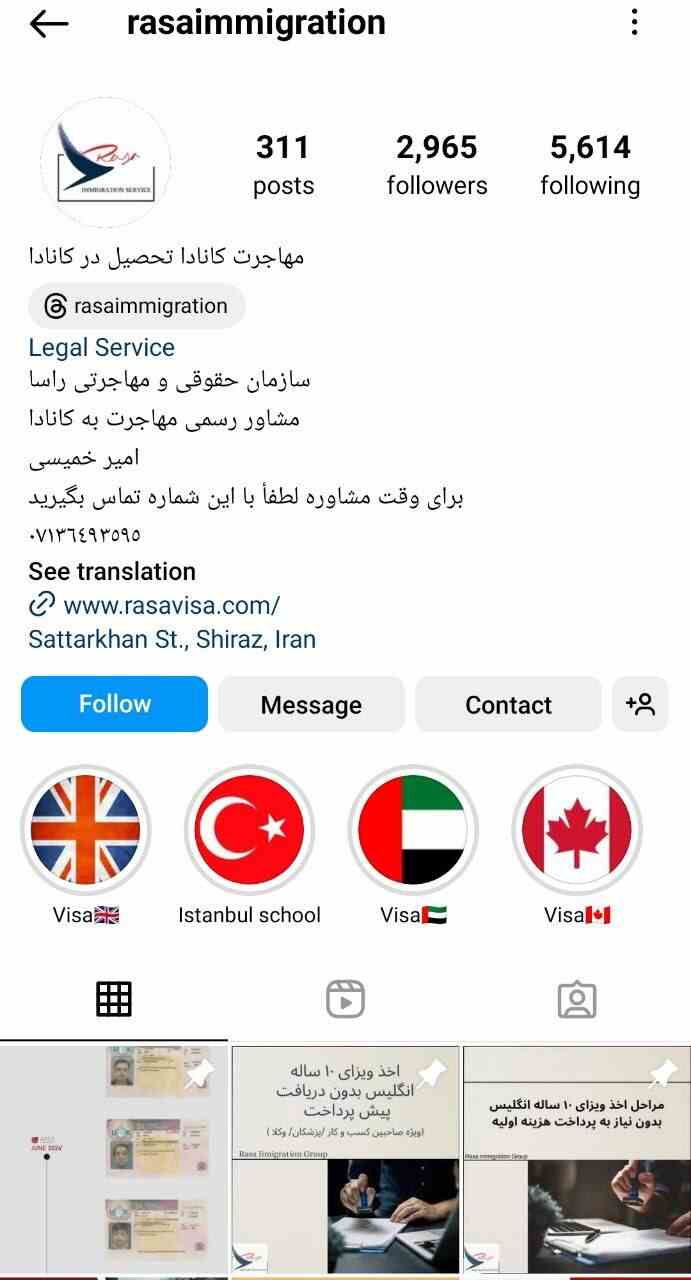Switch to the Reels tab
Viewport: 691px width, 1280px height.
pos(345,999)
